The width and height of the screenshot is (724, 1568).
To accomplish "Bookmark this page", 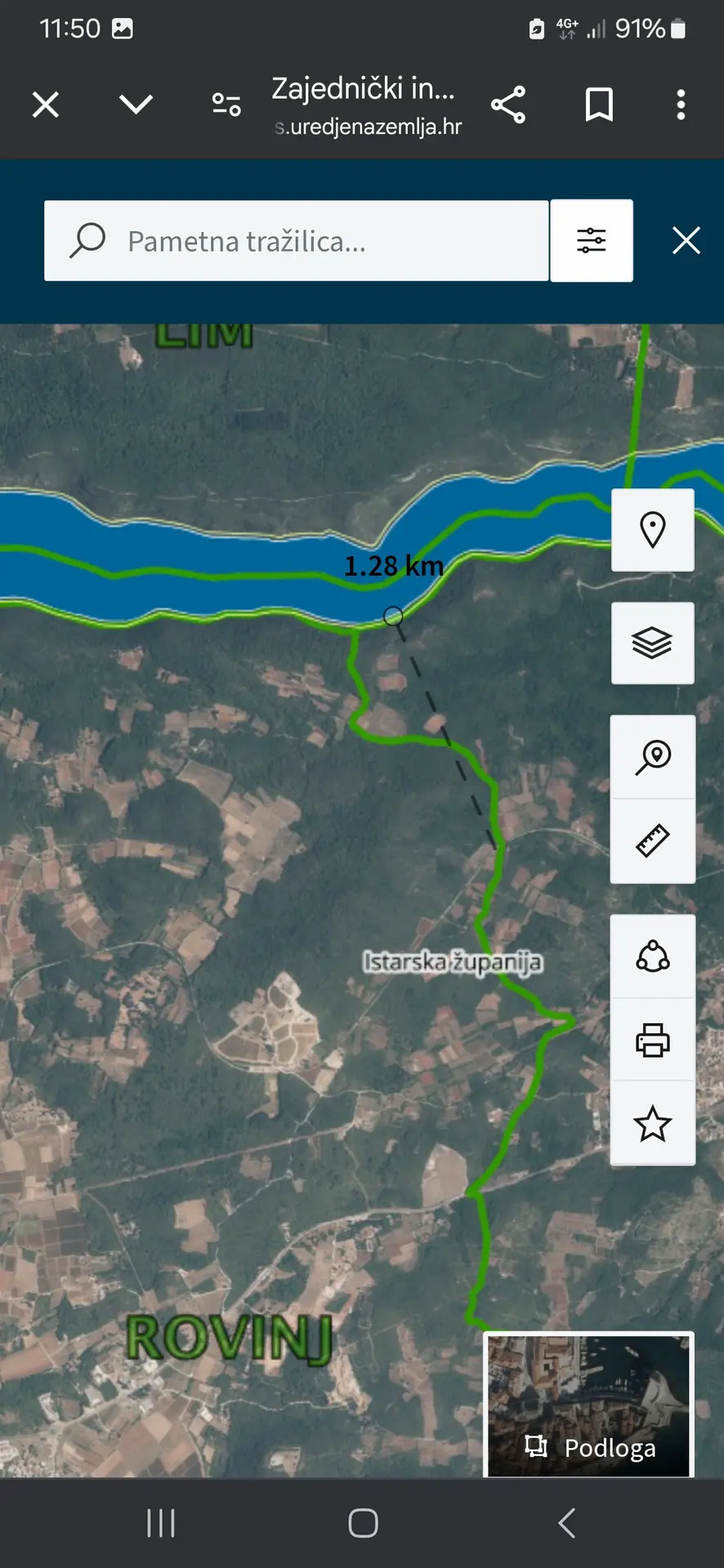I will click(x=599, y=105).
